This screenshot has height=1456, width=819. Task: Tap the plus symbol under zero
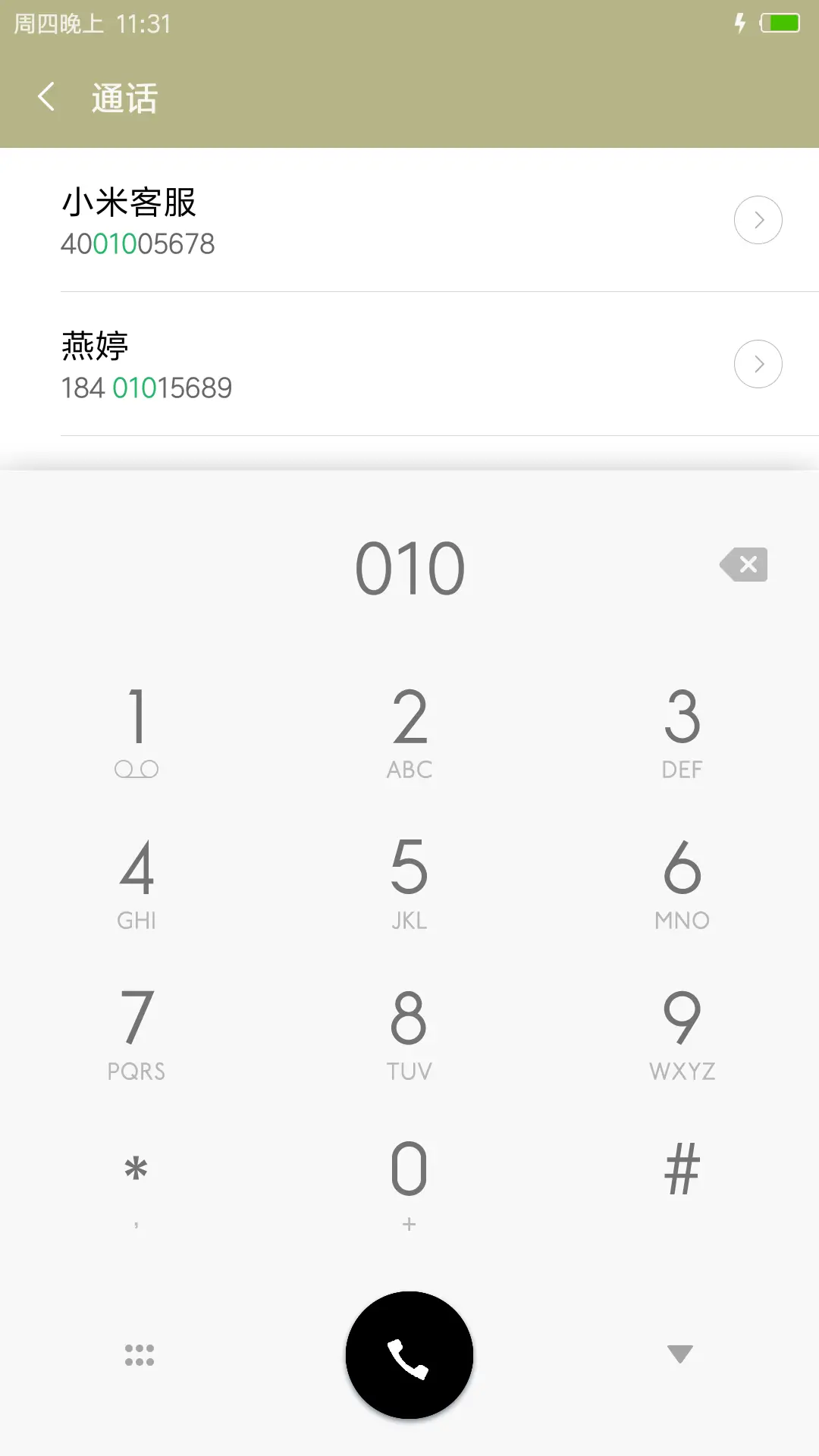(409, 1223)
